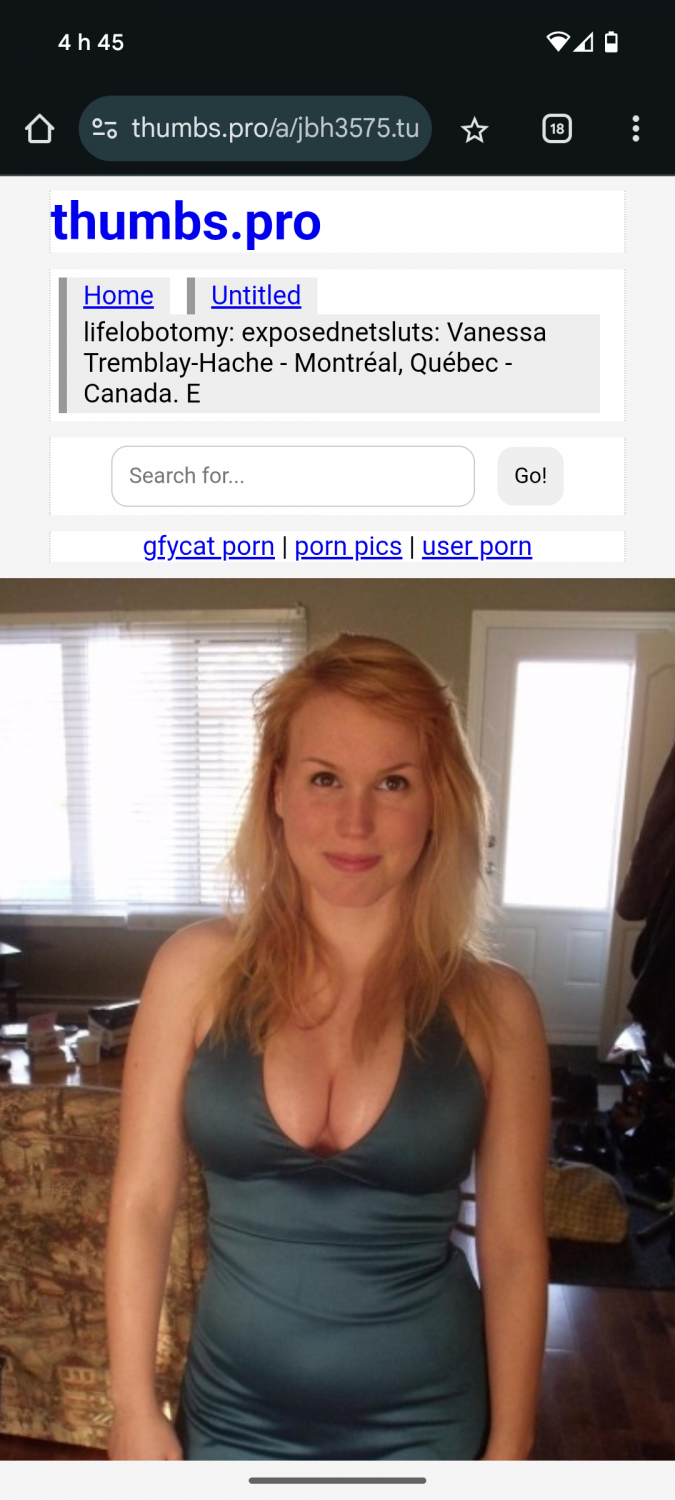Open the Chrome overflow menu
The image size is (675, 1500).
coord(635,129)
